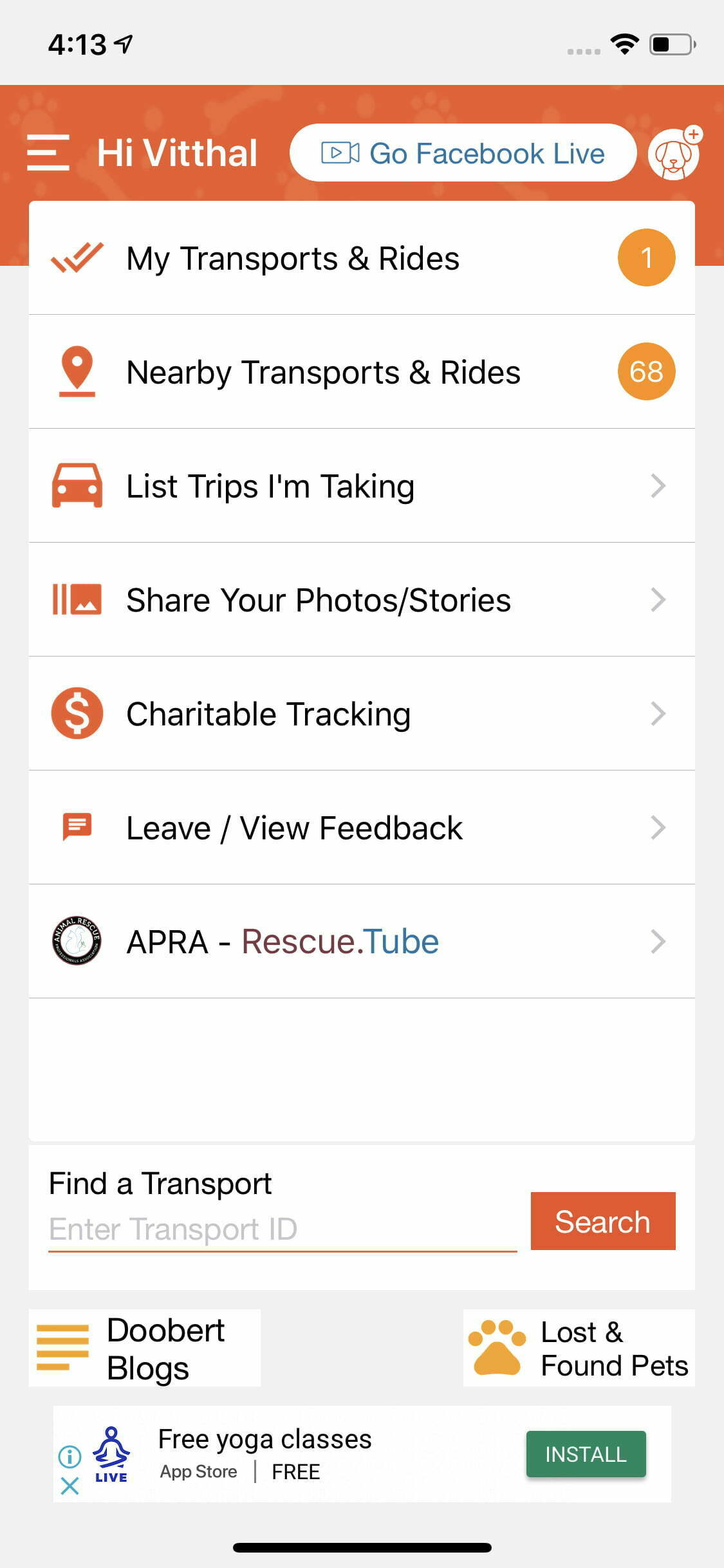
Task: Open Leave / View Feedback
Action: click(362, 828)
